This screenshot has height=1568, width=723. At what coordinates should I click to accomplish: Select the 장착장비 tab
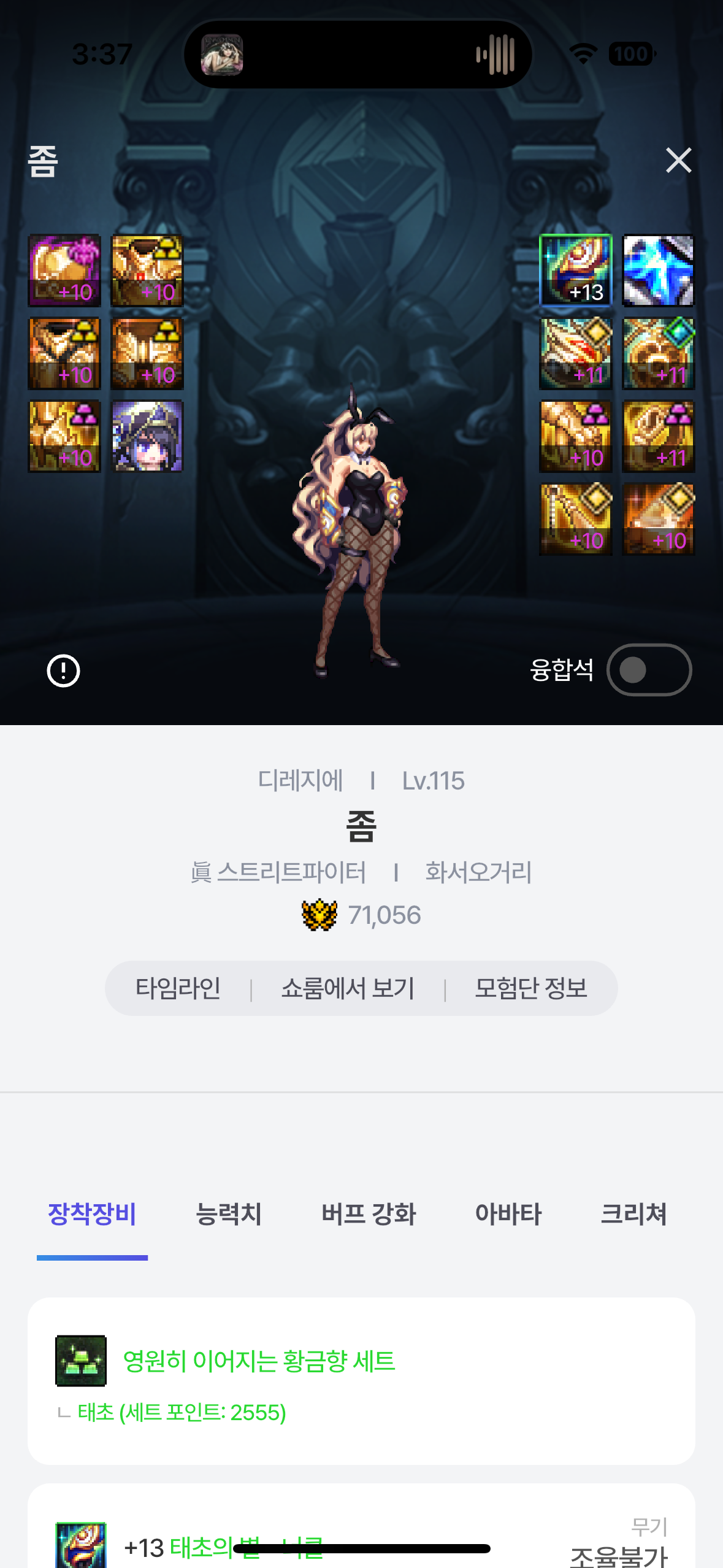coord(92,1213)
